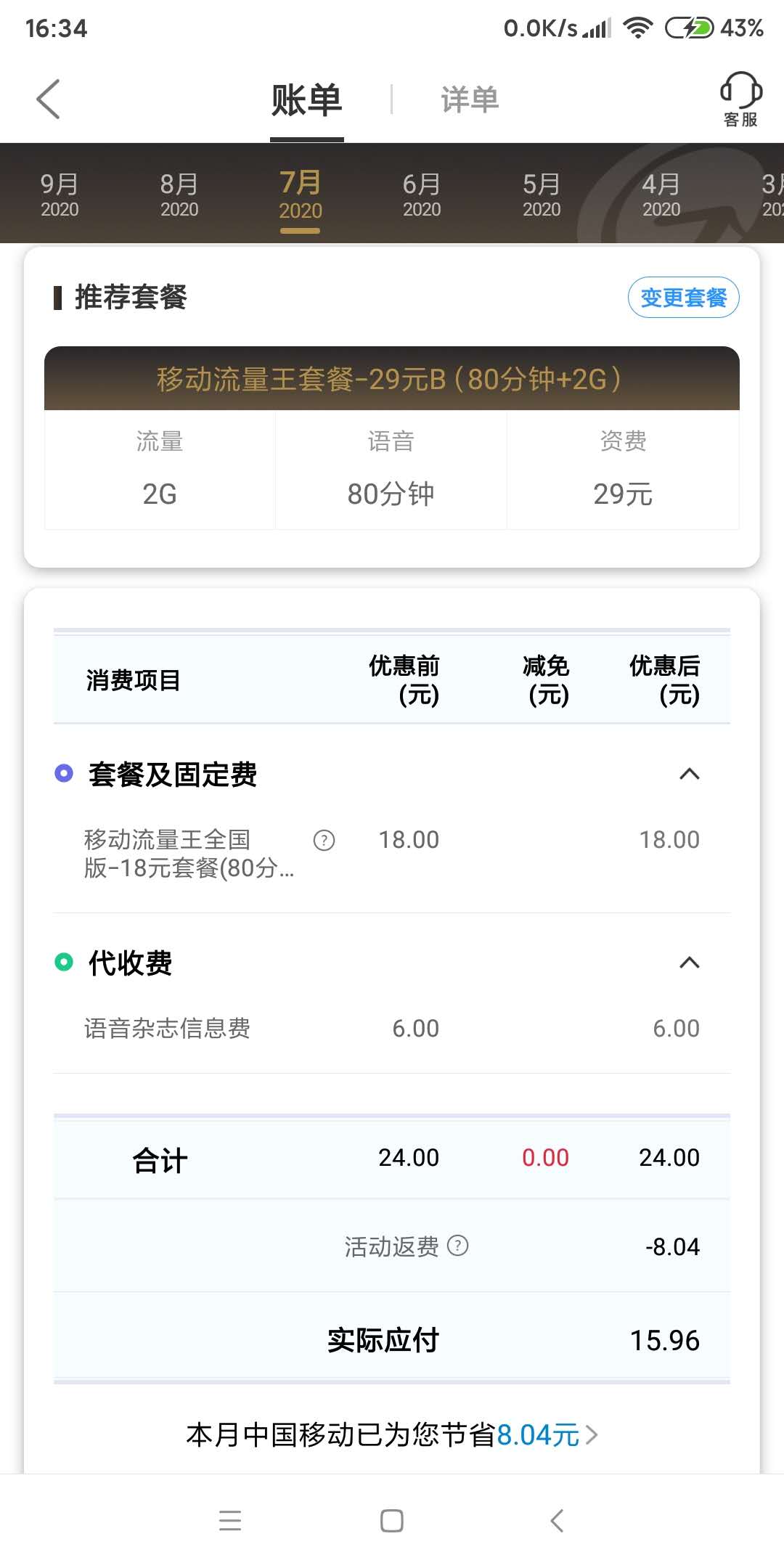Open the 节省8.04元 savings link
Screen dimensions: 784x1568
pos(547,1434)
